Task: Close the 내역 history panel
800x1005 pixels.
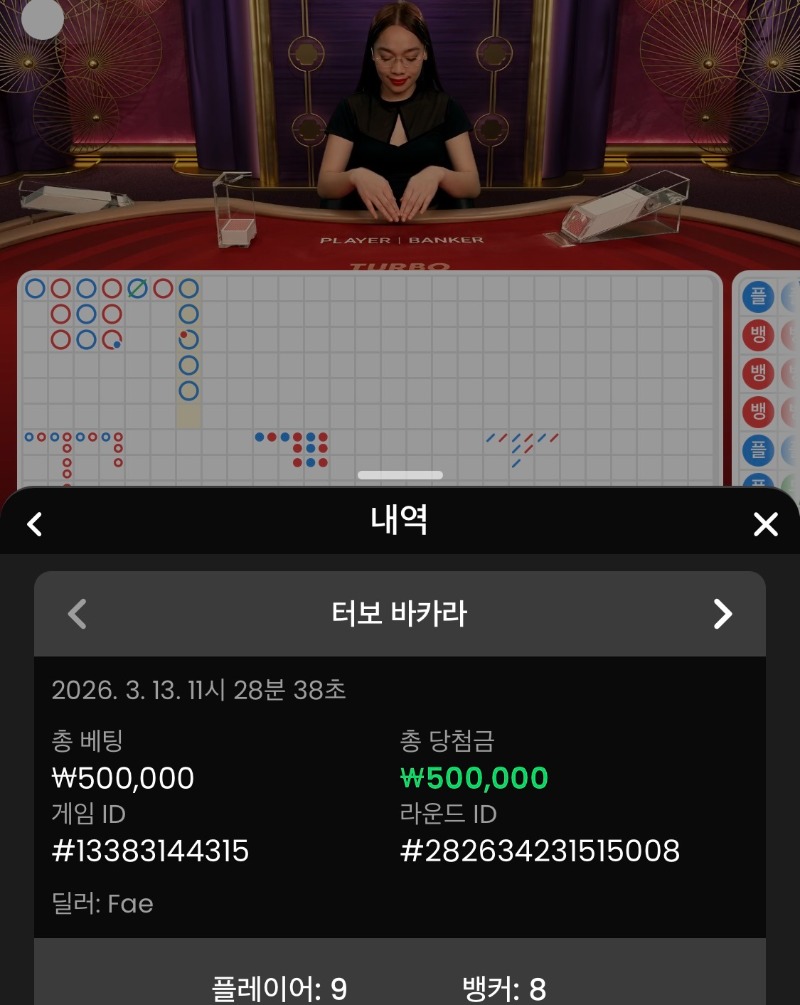Action: click(x=765, y=524)
